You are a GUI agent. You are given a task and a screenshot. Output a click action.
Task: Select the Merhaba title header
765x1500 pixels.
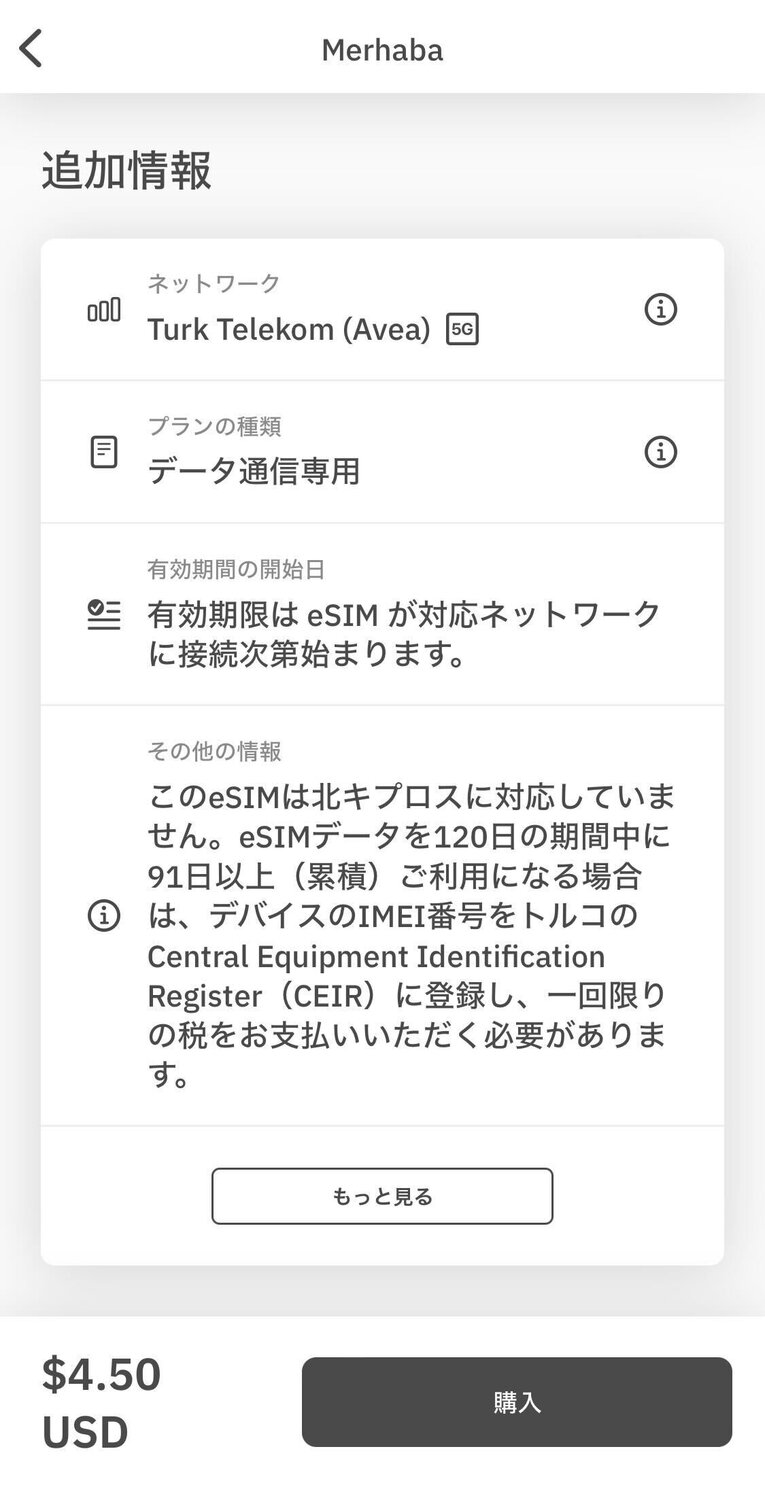(382, 50)
